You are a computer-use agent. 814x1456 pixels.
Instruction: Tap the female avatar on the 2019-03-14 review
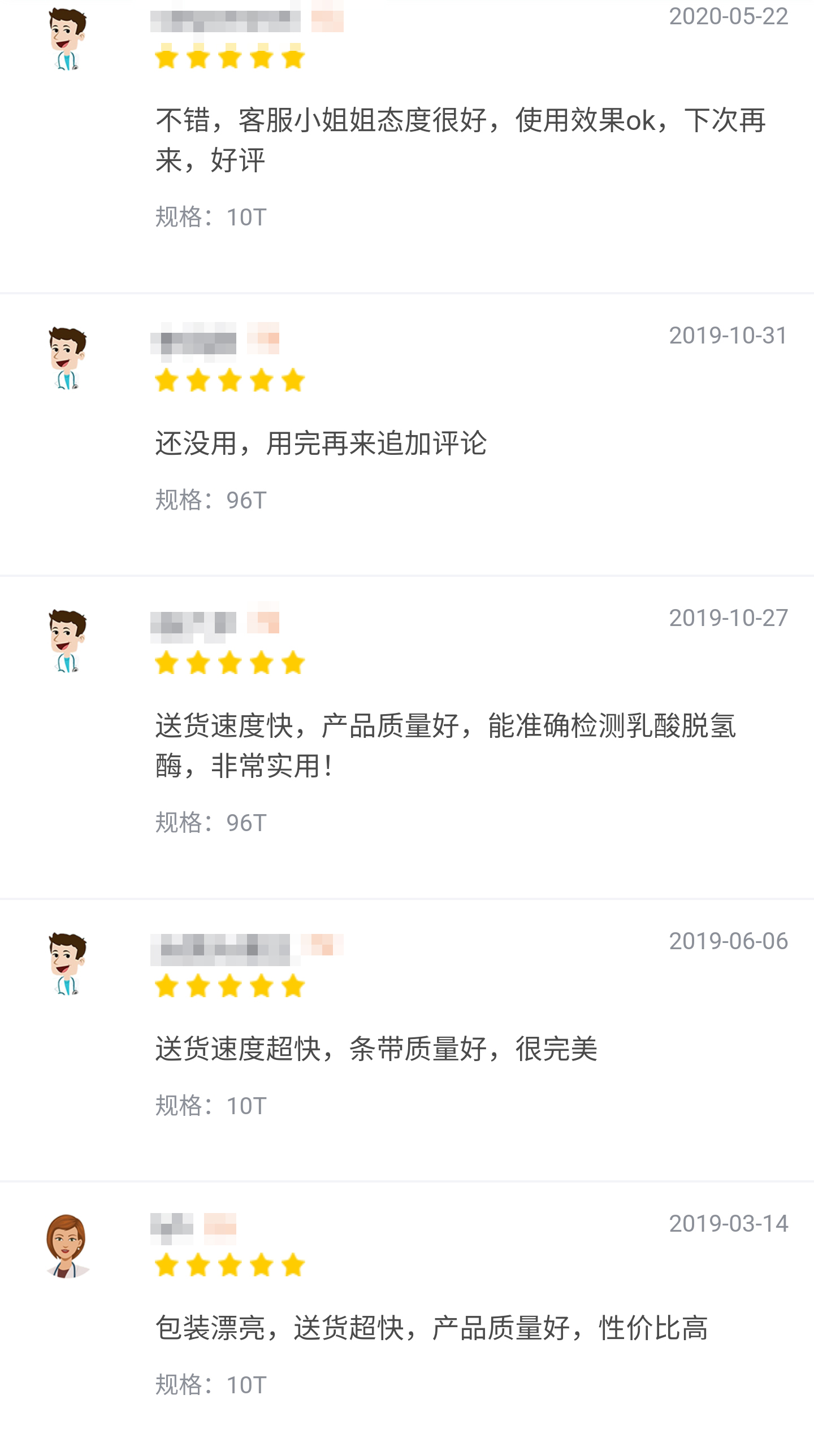coord(67,1246)
